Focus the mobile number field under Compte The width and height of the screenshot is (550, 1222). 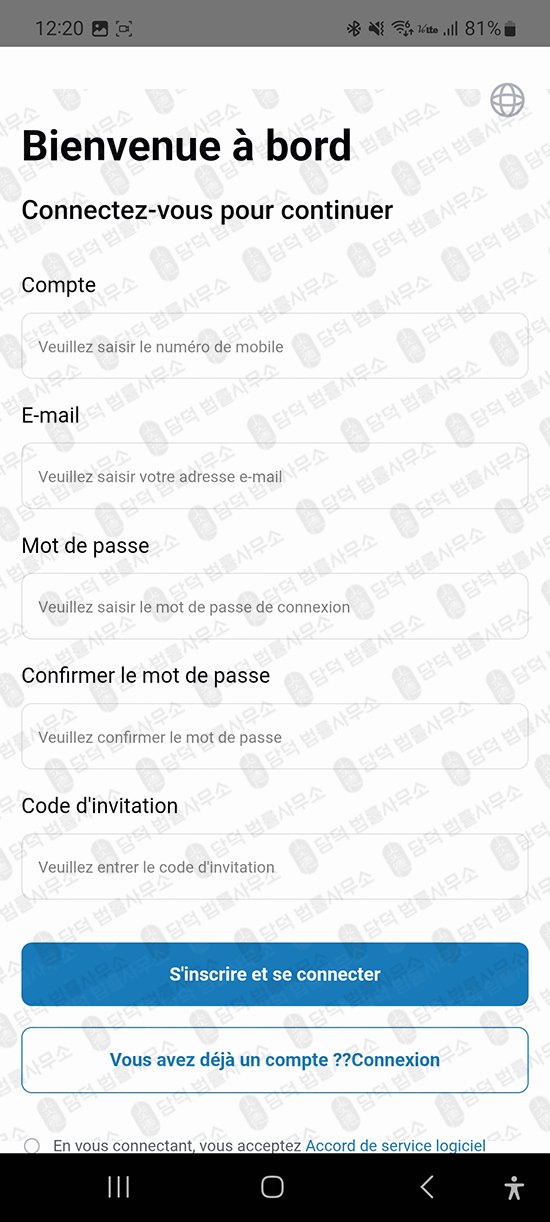275,346
